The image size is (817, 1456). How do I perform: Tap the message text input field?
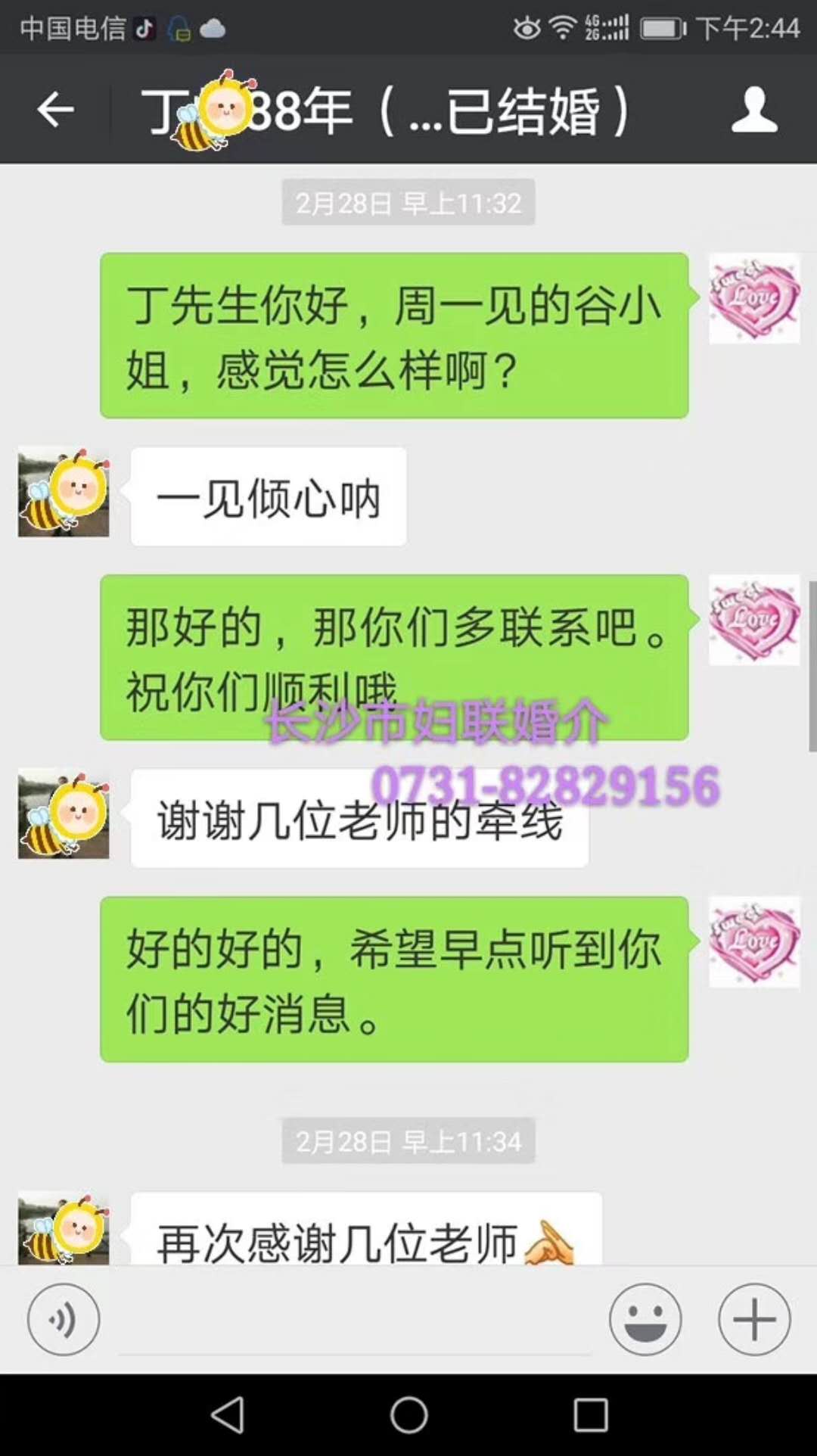(354, 1319)
